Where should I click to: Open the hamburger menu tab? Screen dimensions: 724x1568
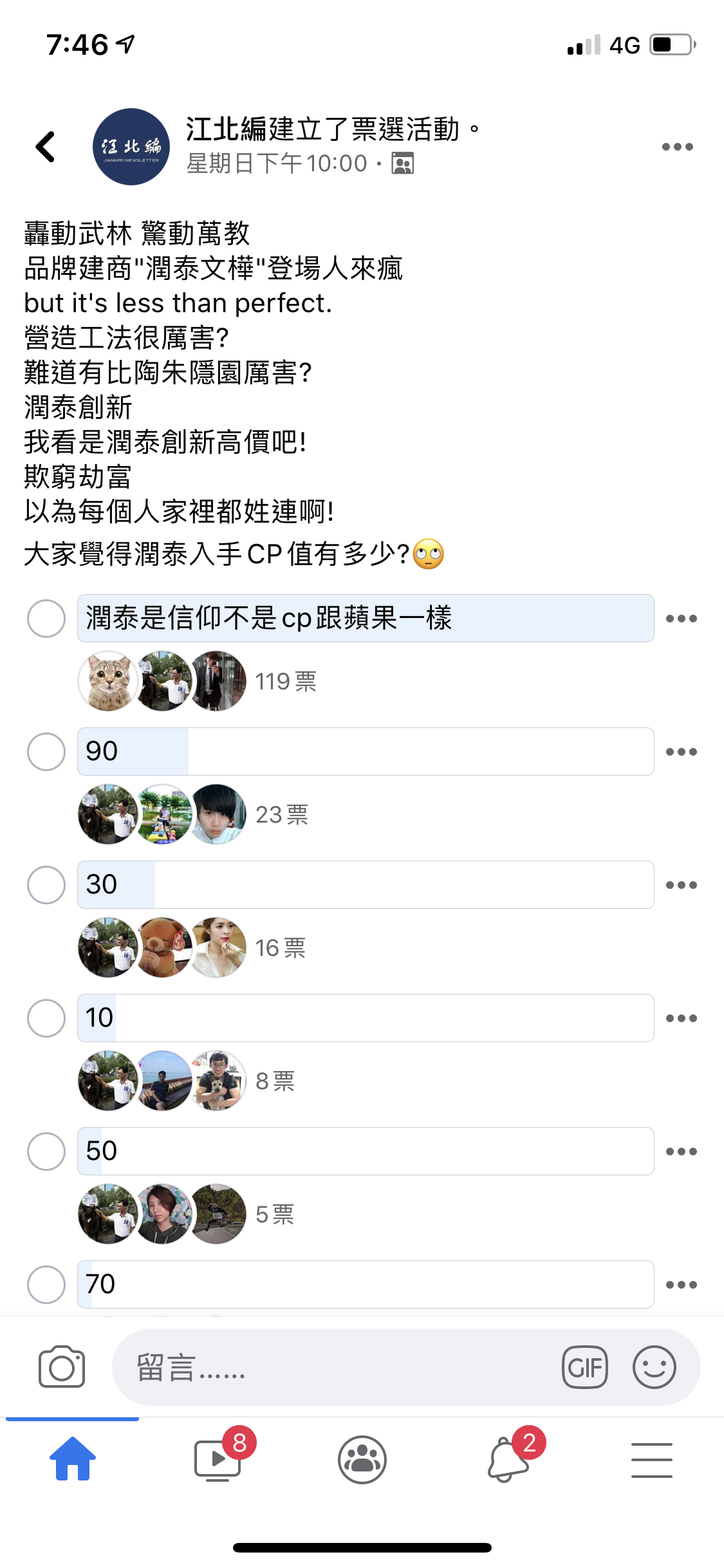point(651,1460)
